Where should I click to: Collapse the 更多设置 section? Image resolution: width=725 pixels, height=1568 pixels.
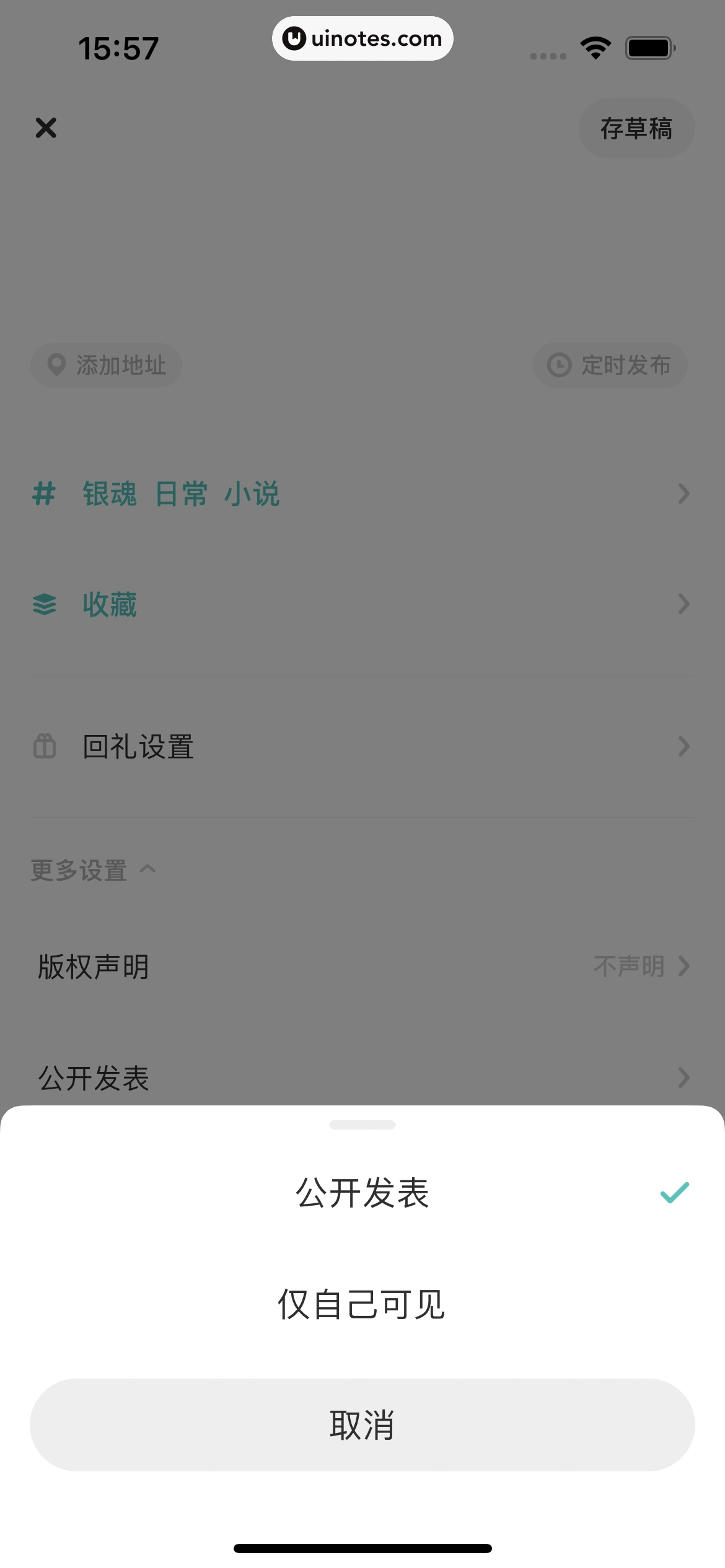coord(92,869)
